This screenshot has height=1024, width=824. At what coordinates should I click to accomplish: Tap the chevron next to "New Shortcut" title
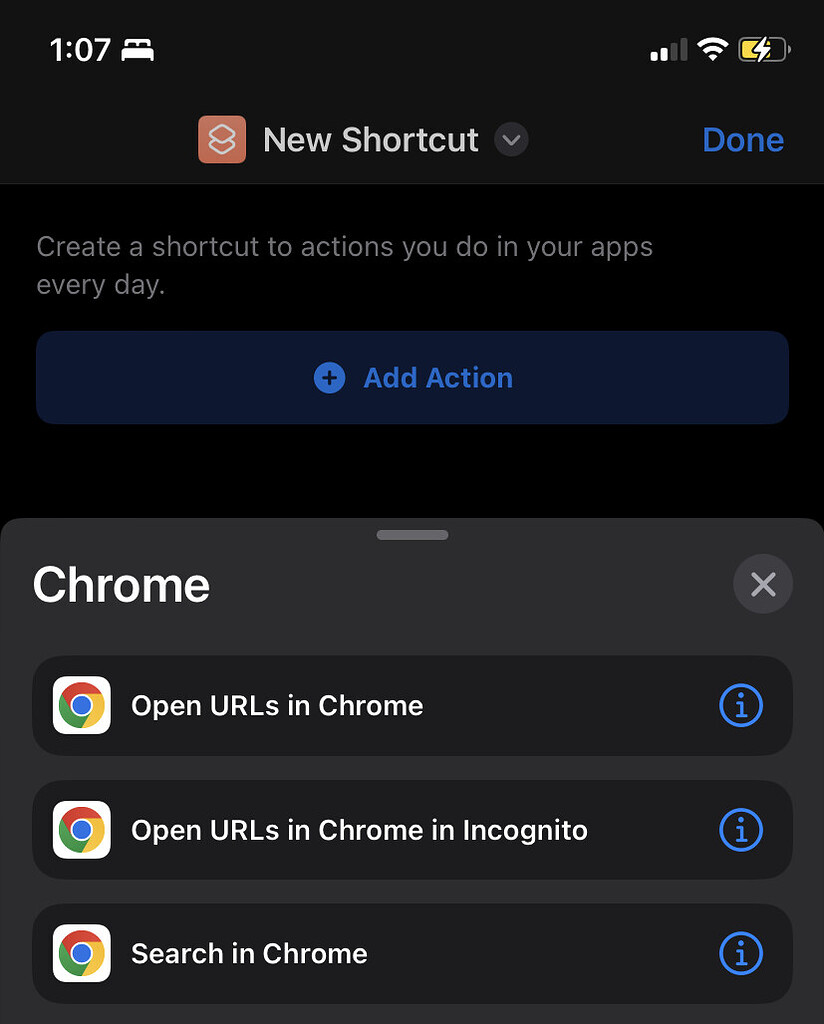(511, 140)
